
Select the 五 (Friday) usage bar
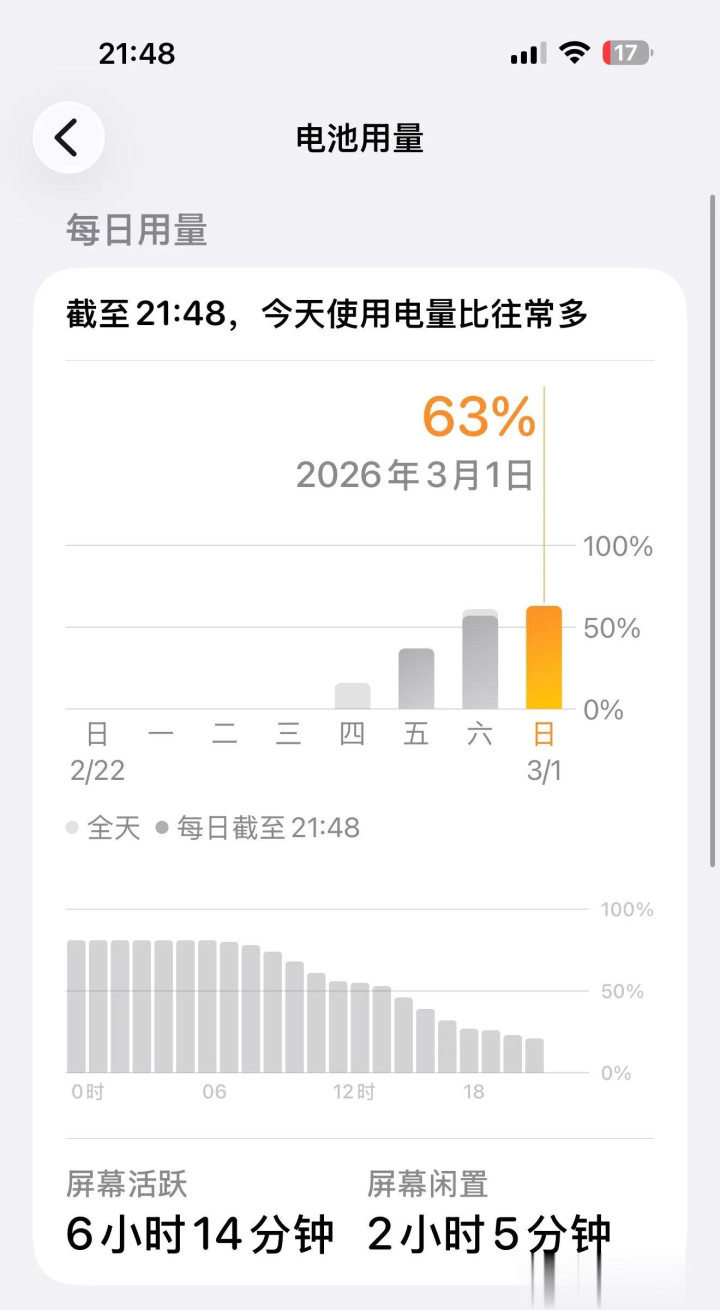pos(416,679)
